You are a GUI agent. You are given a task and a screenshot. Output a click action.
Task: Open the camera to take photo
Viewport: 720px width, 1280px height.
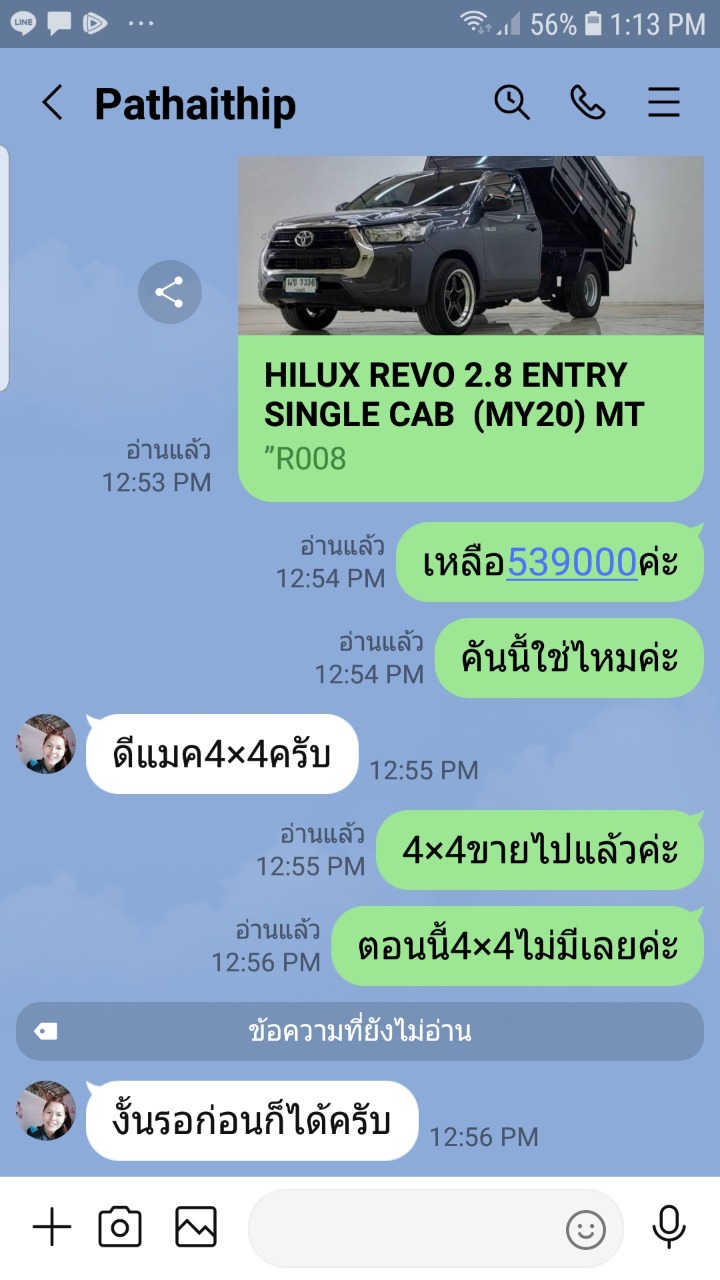pyautogui.click(x=120, y=1227)
